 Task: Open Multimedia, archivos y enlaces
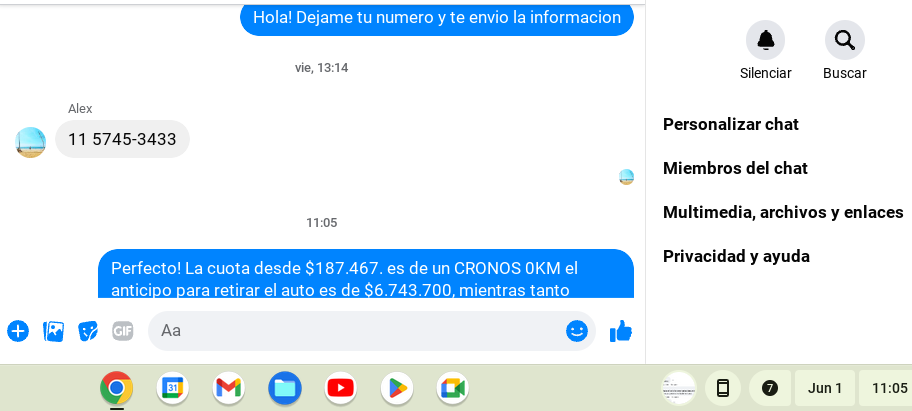tap(783, 212)
